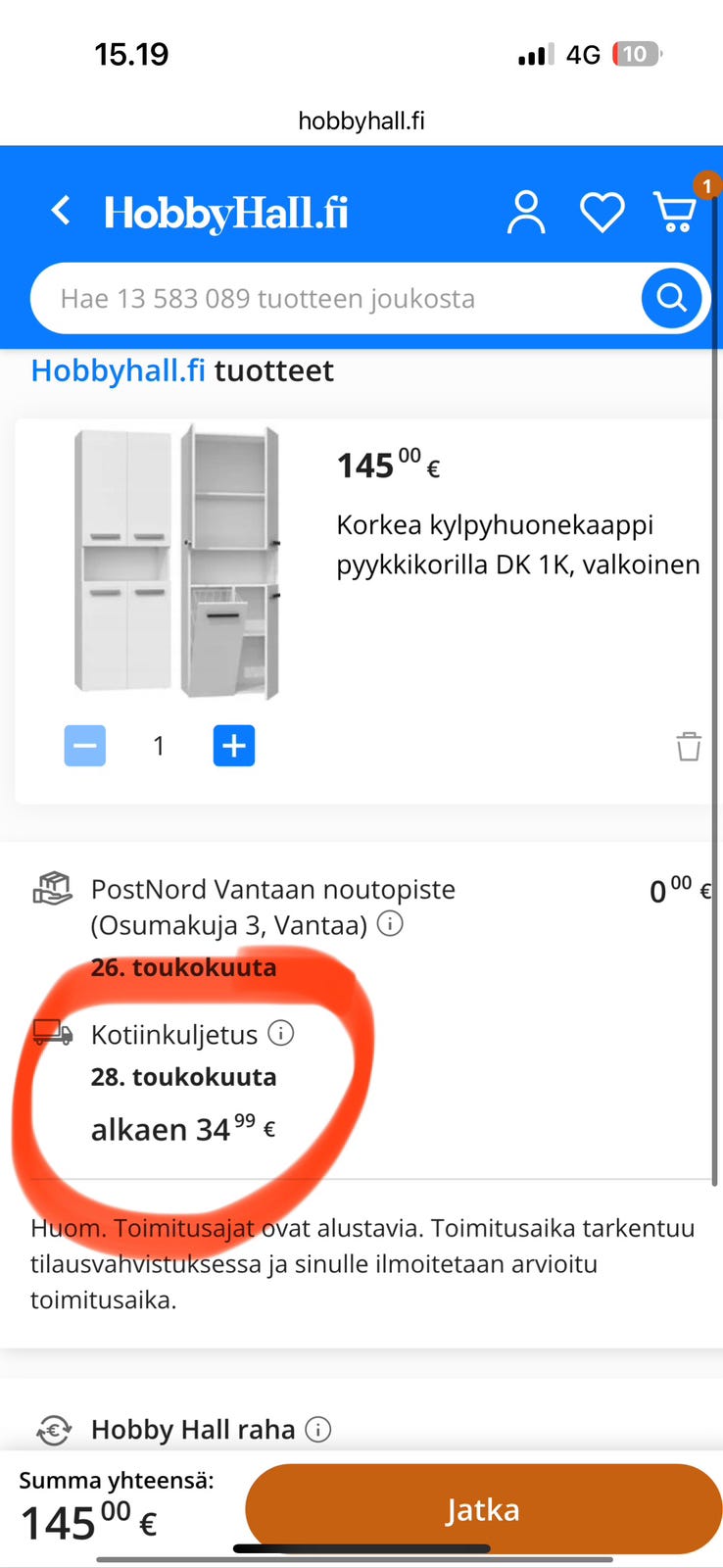This screenshot has width=723, height=1568.
Task: Open the user account icon
Action: coord(526,212)
